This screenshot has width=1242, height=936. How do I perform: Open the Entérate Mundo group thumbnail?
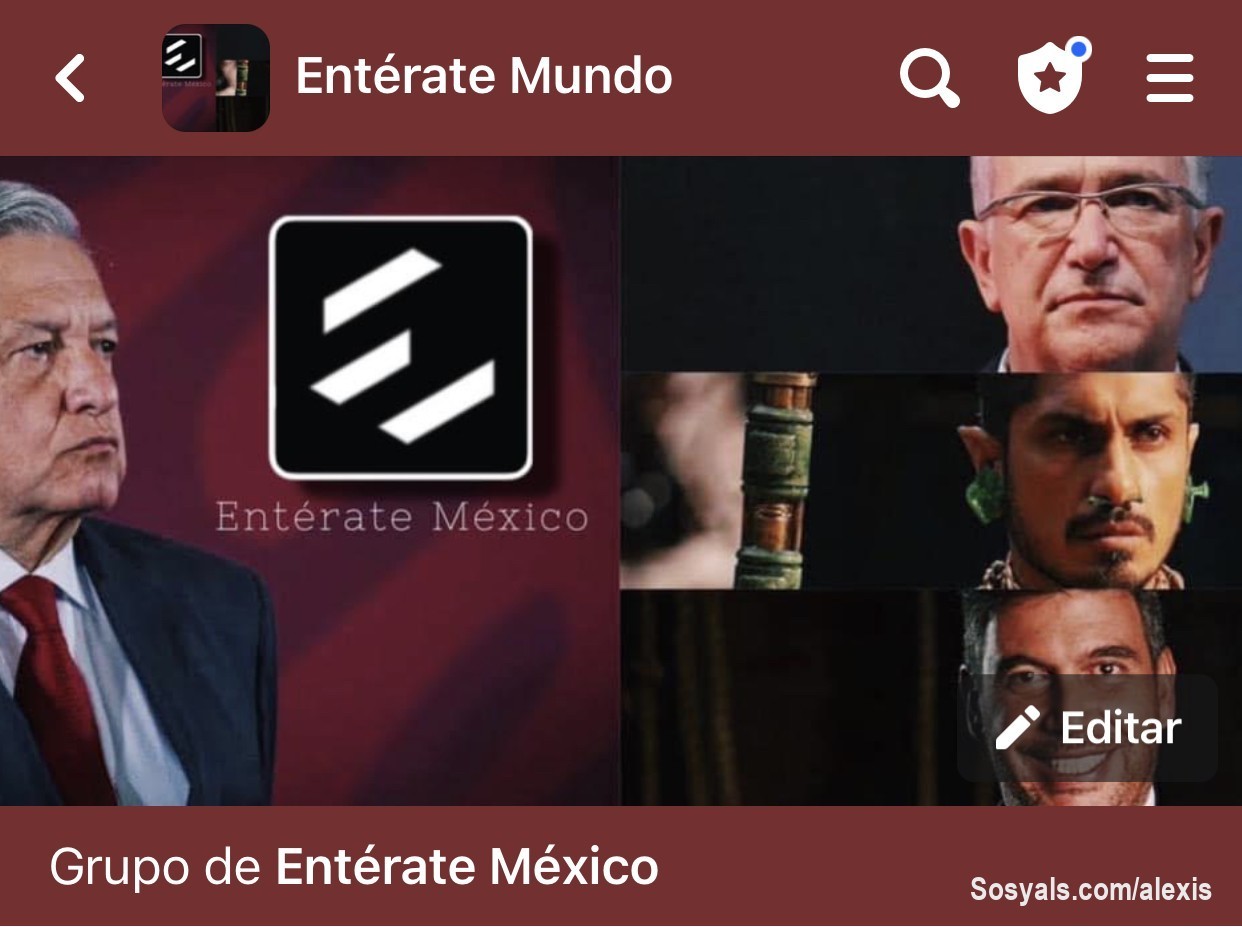216,78
